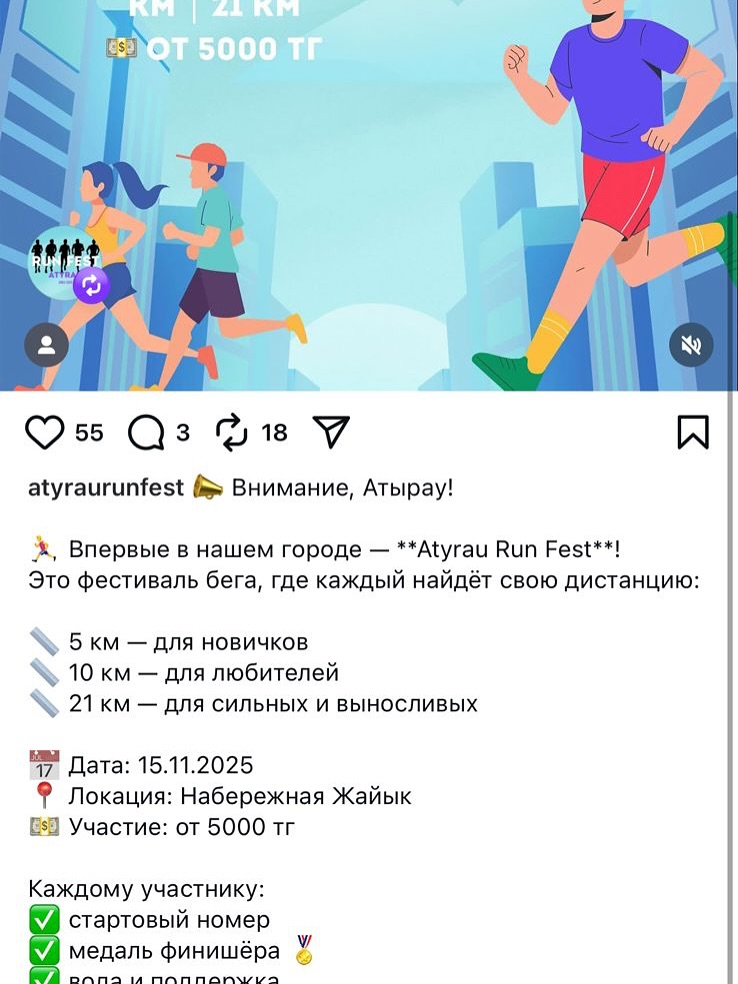Unmute the video sound
The height and width of the screenshot is (984, 738).
point(691,346)
